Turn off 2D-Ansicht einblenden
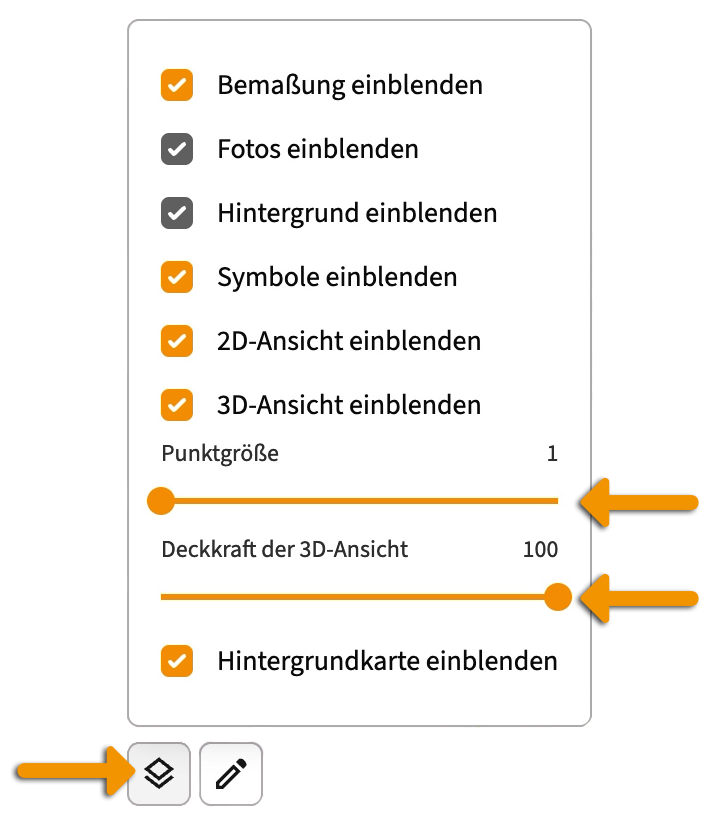The width and height of the screenshot is (720, 831). [177, 341]
